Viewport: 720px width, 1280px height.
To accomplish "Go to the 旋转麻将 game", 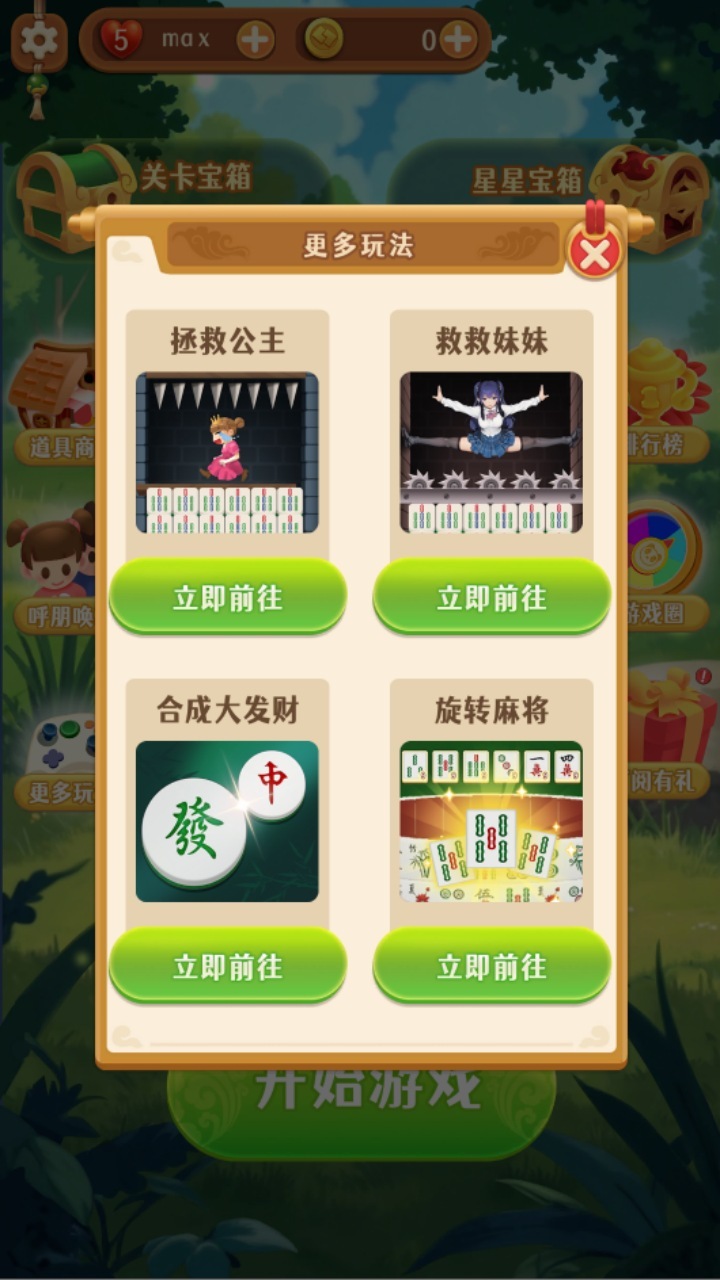I will point(491,966).
